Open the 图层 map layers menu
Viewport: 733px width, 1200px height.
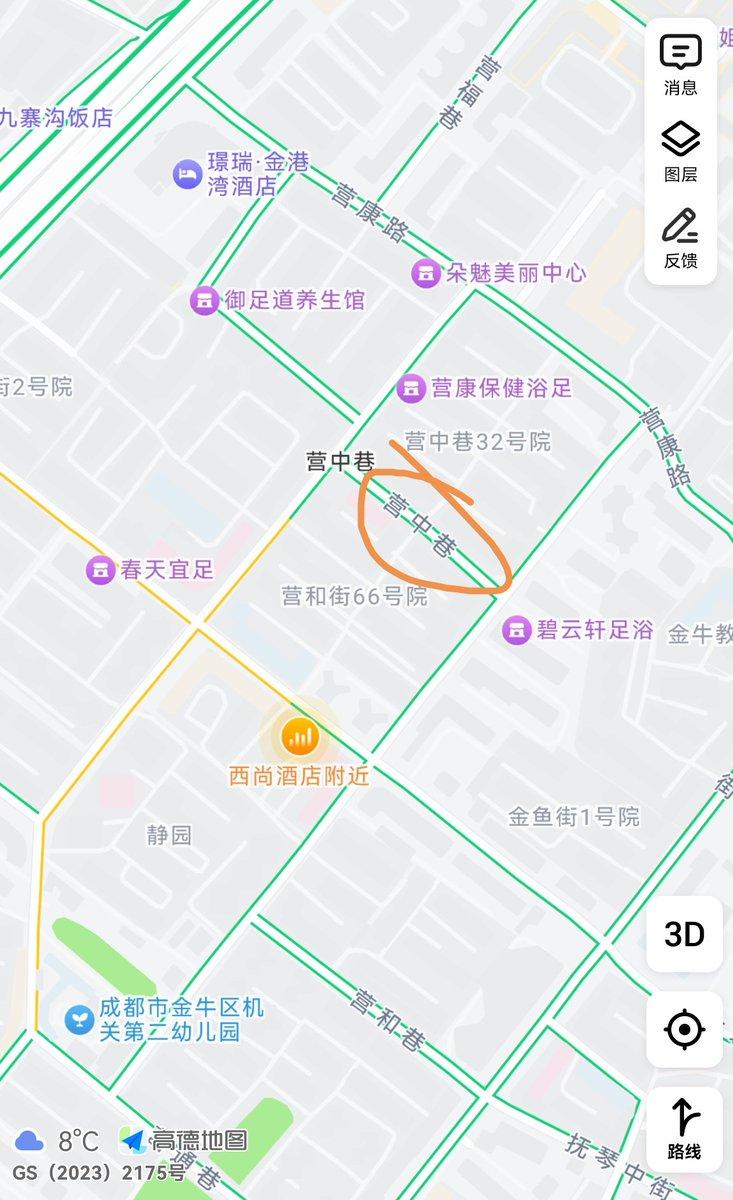680,151
